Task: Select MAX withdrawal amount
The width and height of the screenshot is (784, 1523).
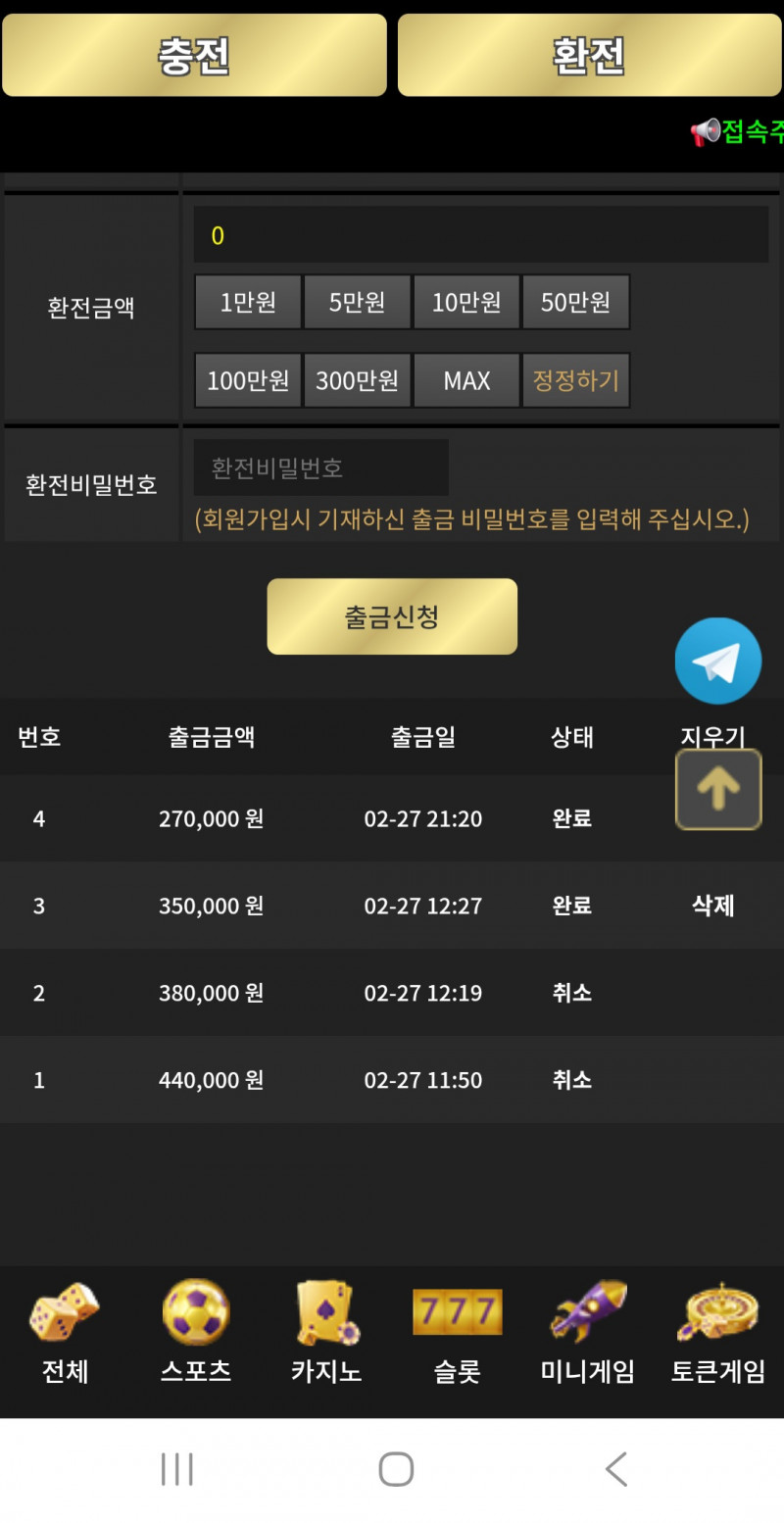Action: tap(466, 380)
